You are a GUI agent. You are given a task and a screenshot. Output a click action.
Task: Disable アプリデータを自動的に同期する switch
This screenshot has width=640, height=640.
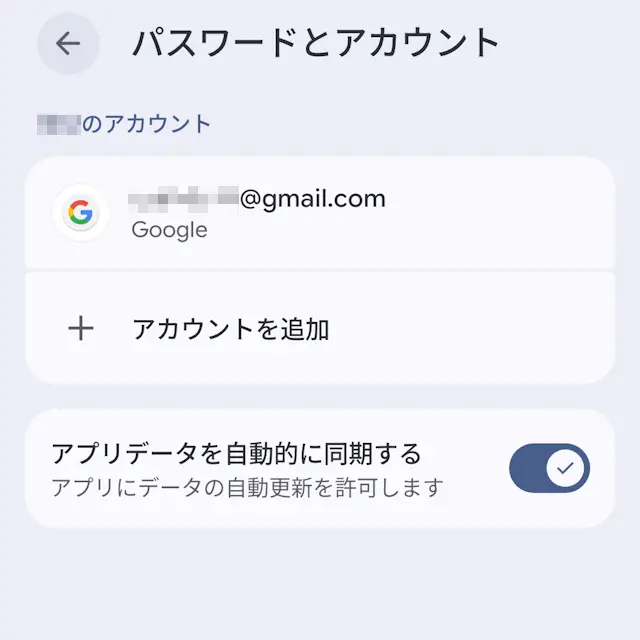(x=549, y=469)
